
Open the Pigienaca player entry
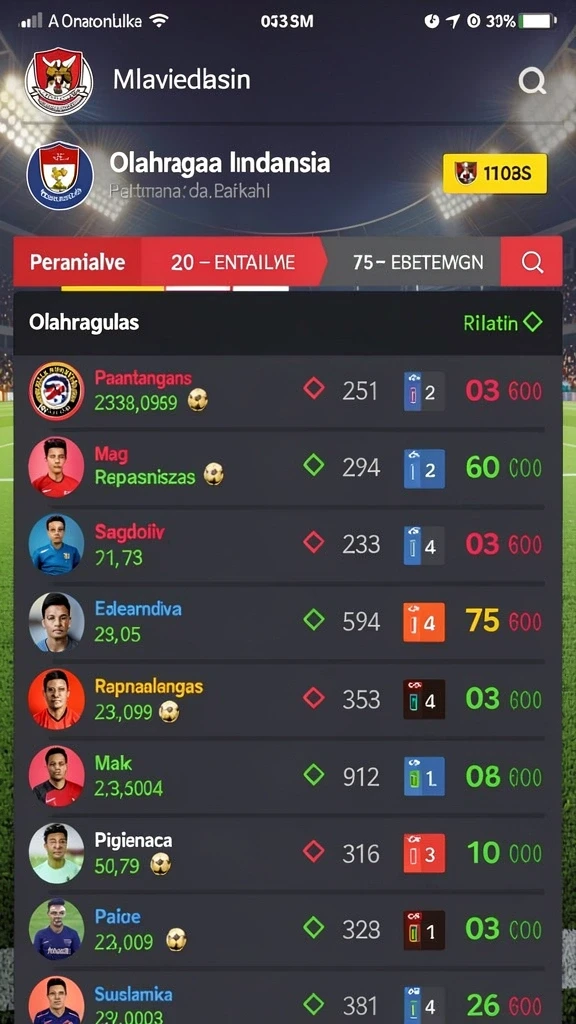pyautogui.click(x=287, y=853)
